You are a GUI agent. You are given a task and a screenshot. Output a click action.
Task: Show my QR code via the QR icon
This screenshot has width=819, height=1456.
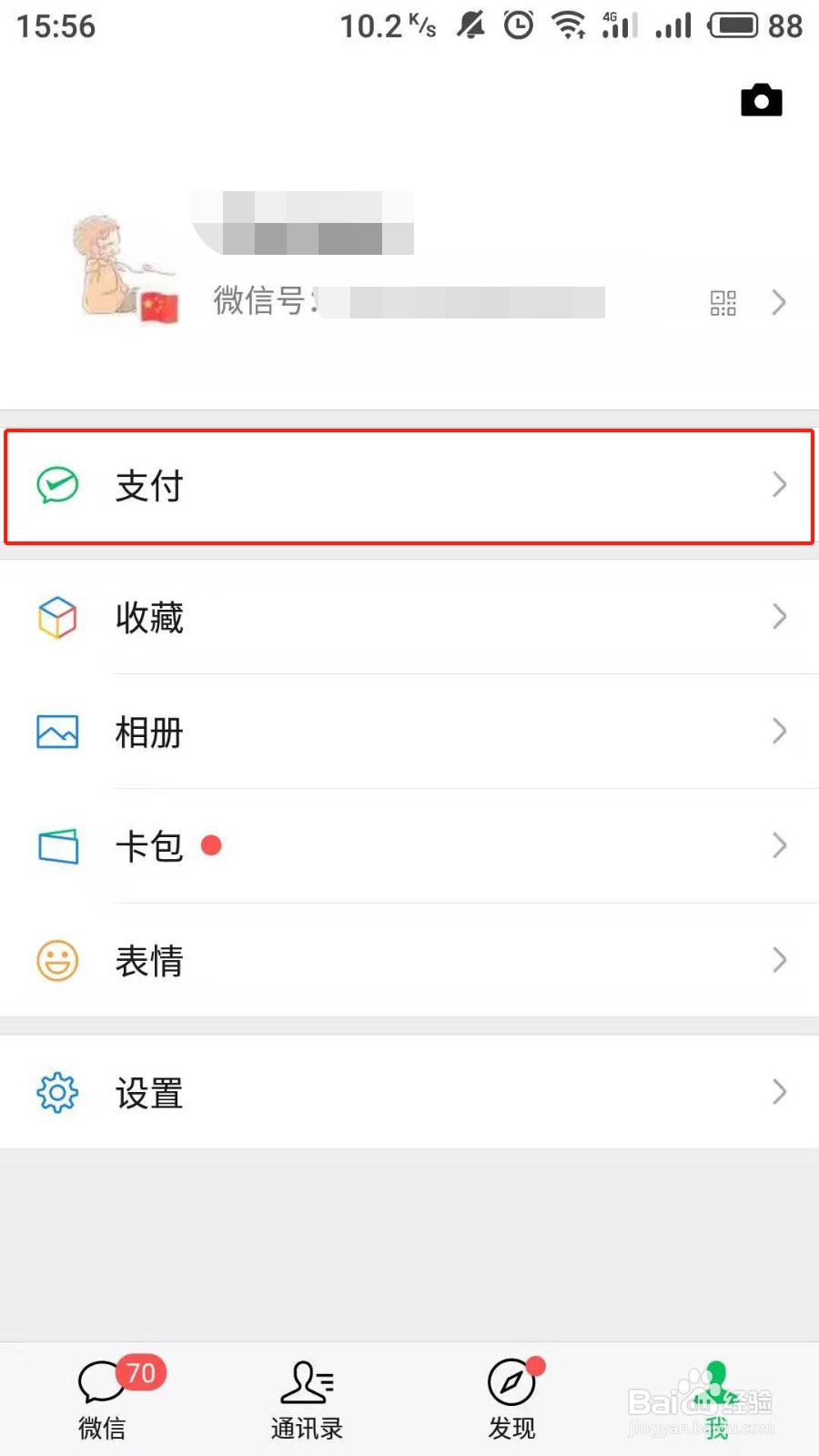(723, 302)
